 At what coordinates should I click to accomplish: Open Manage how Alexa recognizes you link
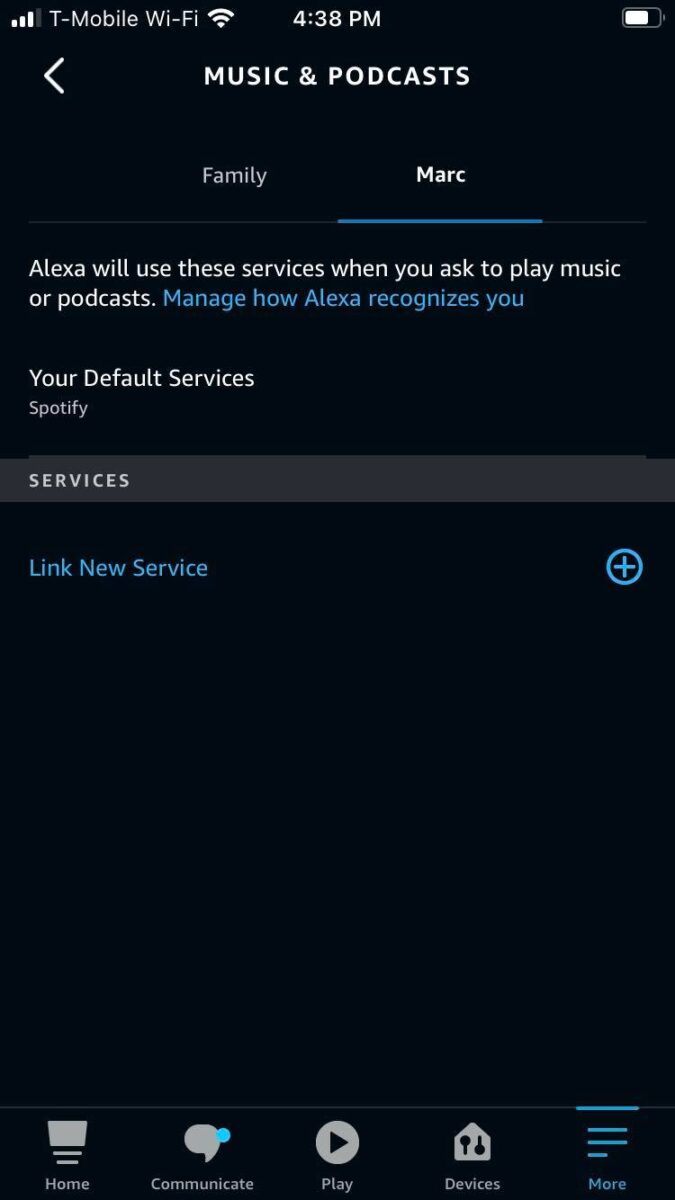click(x=343, y=298)
